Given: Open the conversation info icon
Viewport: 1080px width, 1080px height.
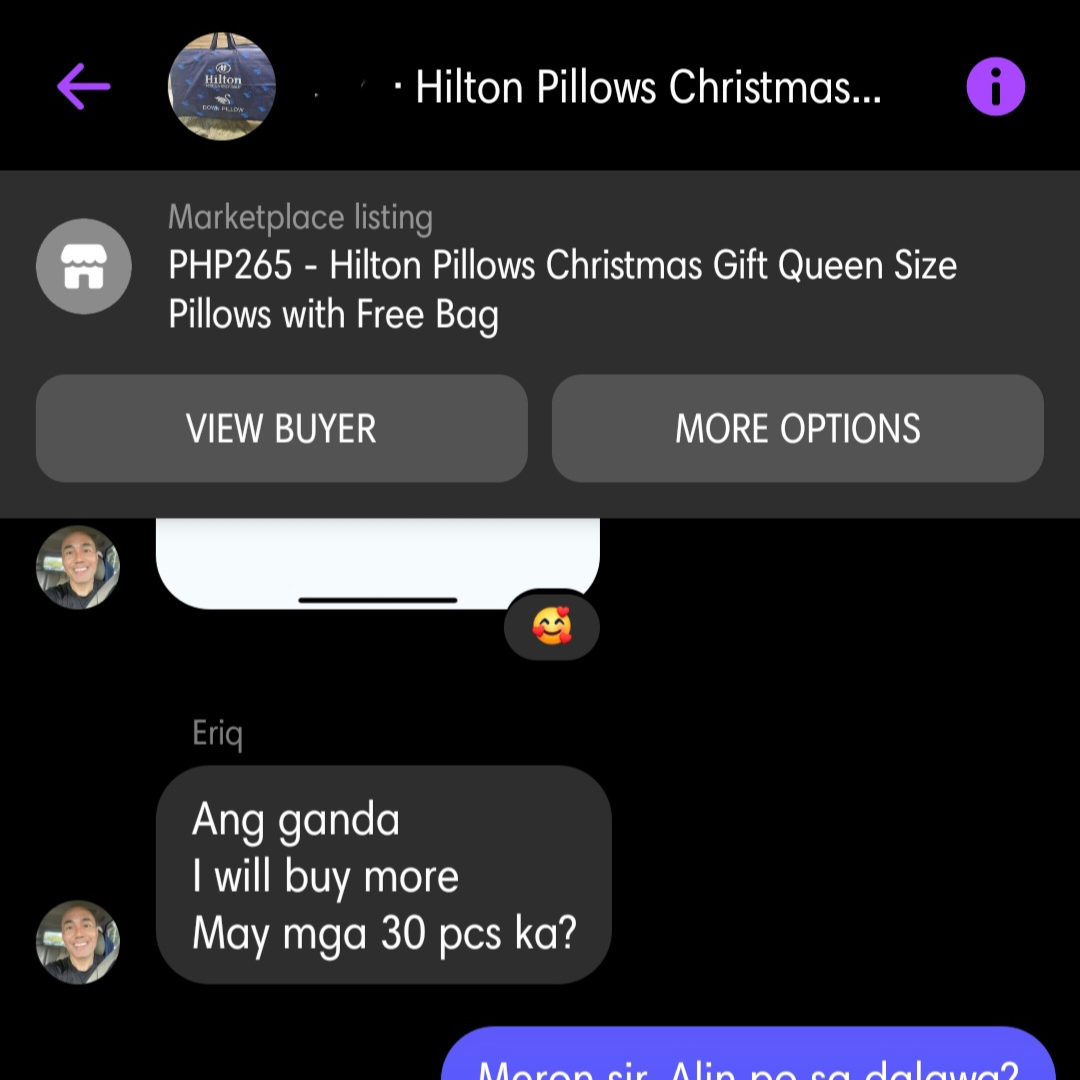Looking at the screenshot, I should pyautogui.click(x=995, y=87).
